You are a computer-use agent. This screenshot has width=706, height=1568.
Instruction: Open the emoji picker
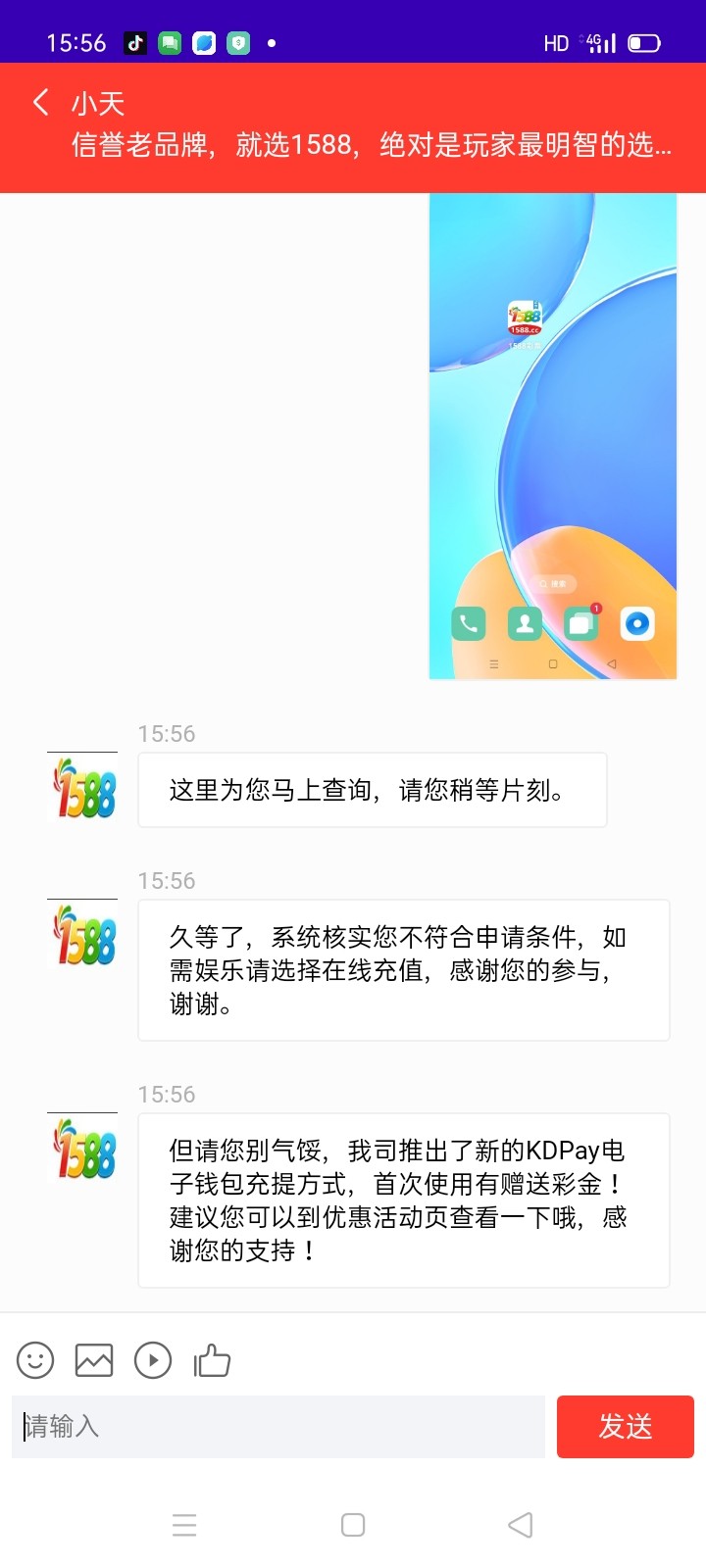(35, 1360)
